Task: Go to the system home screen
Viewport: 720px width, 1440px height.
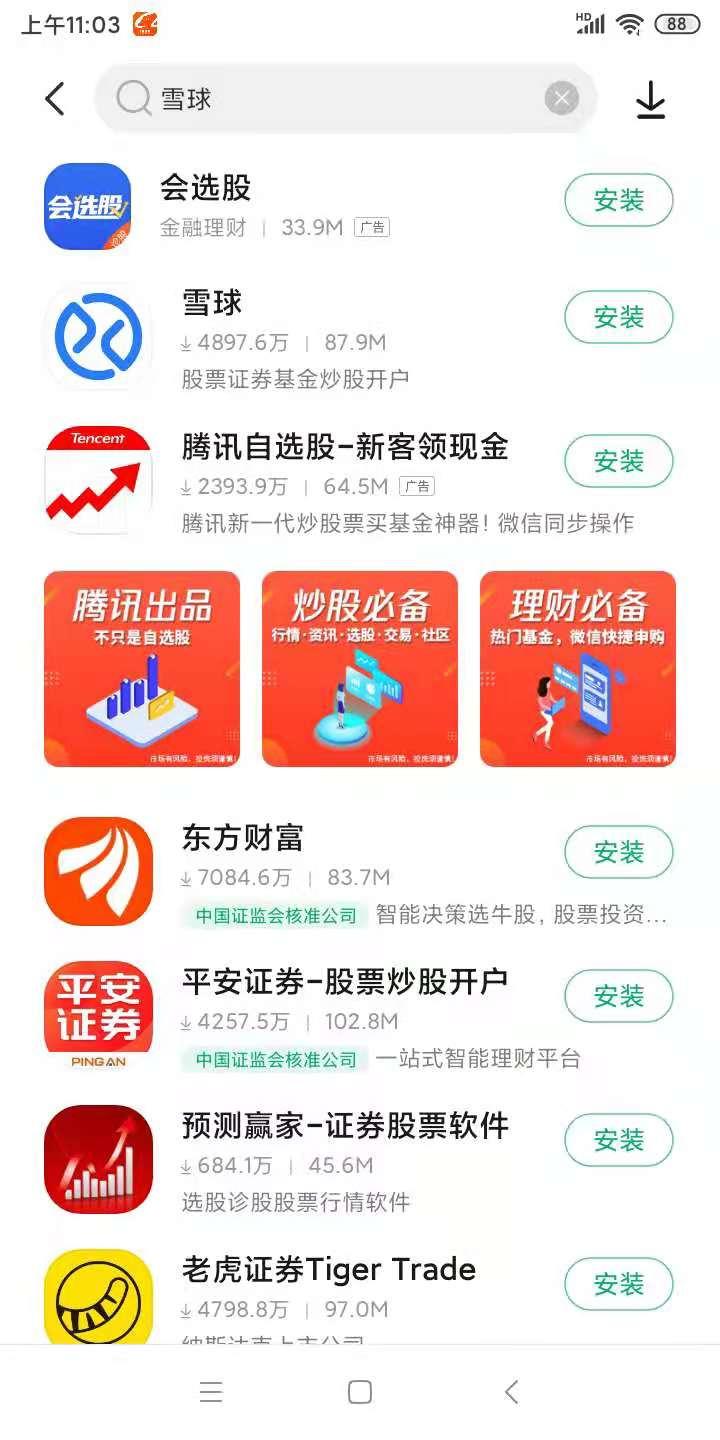Action: pyautogui.click(x=360, y=1392)
